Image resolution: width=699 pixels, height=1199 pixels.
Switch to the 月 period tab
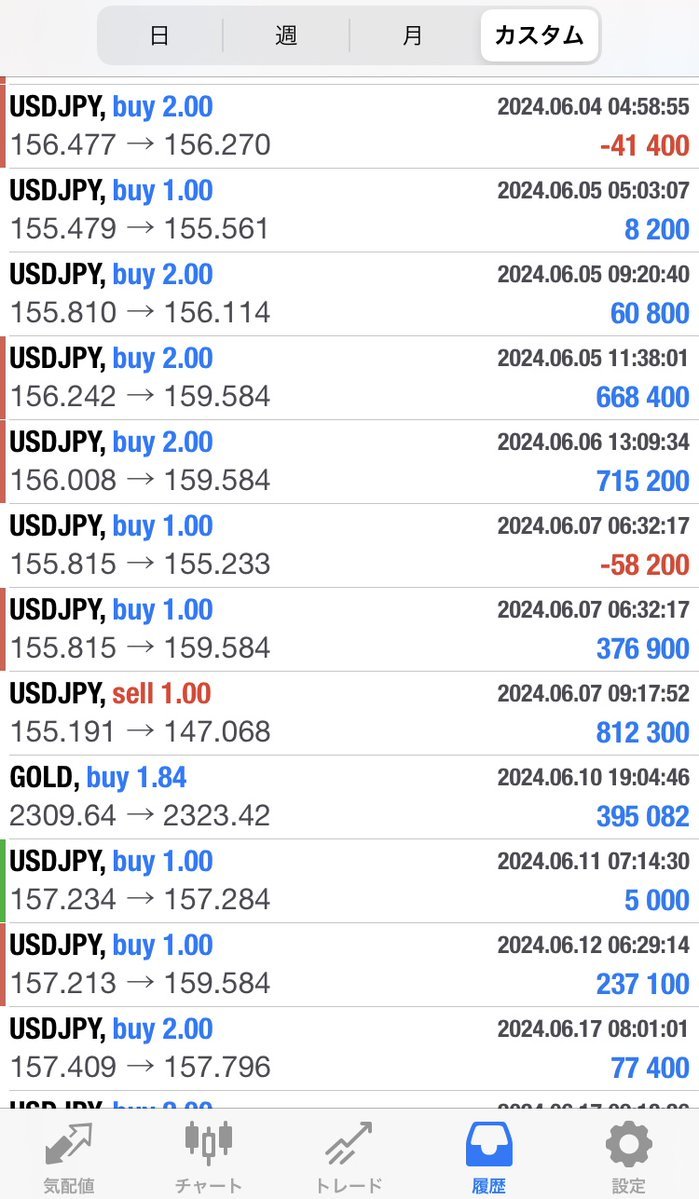point(413,35)
